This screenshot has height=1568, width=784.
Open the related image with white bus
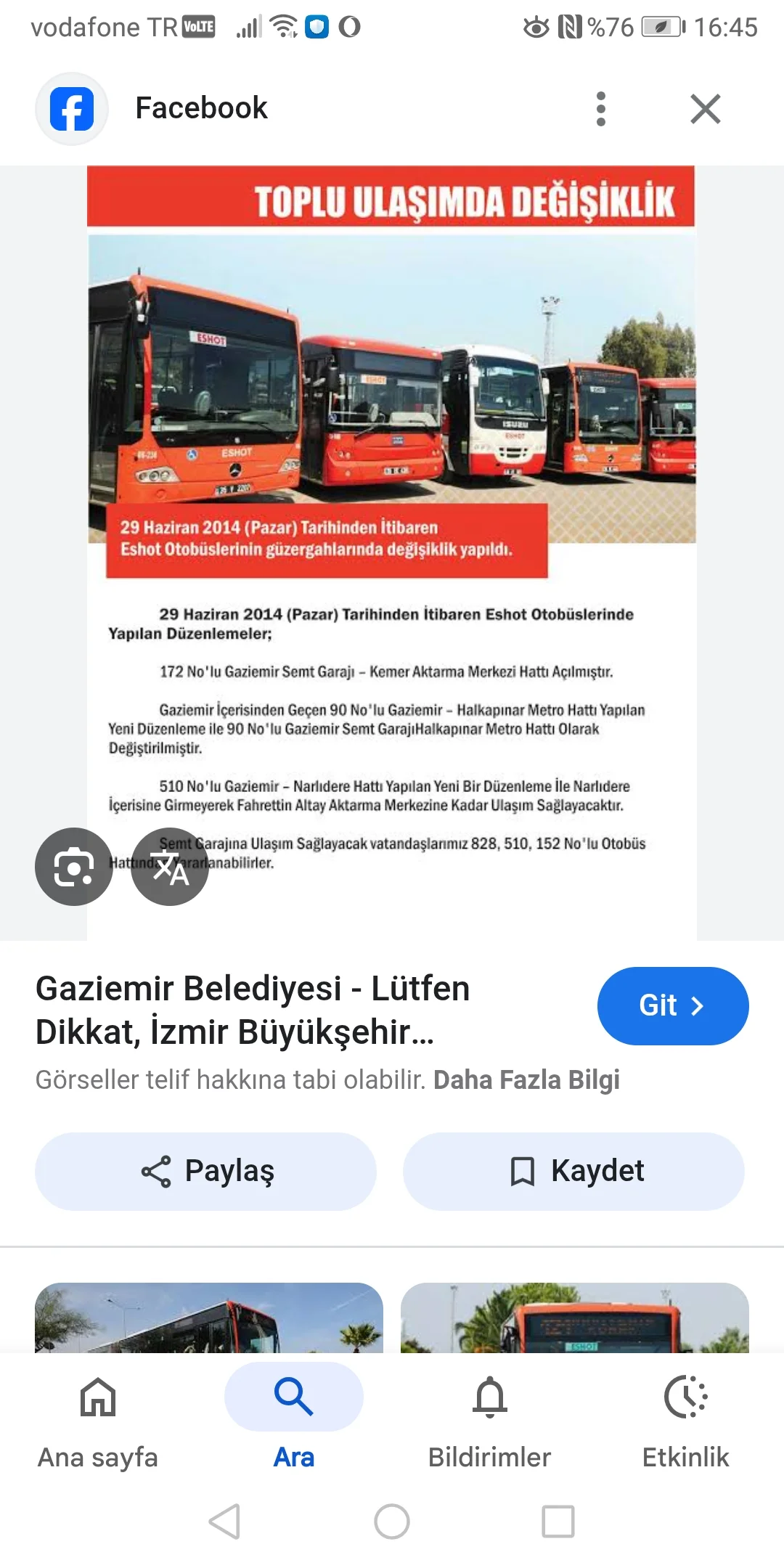click(x=209, y=1317)
